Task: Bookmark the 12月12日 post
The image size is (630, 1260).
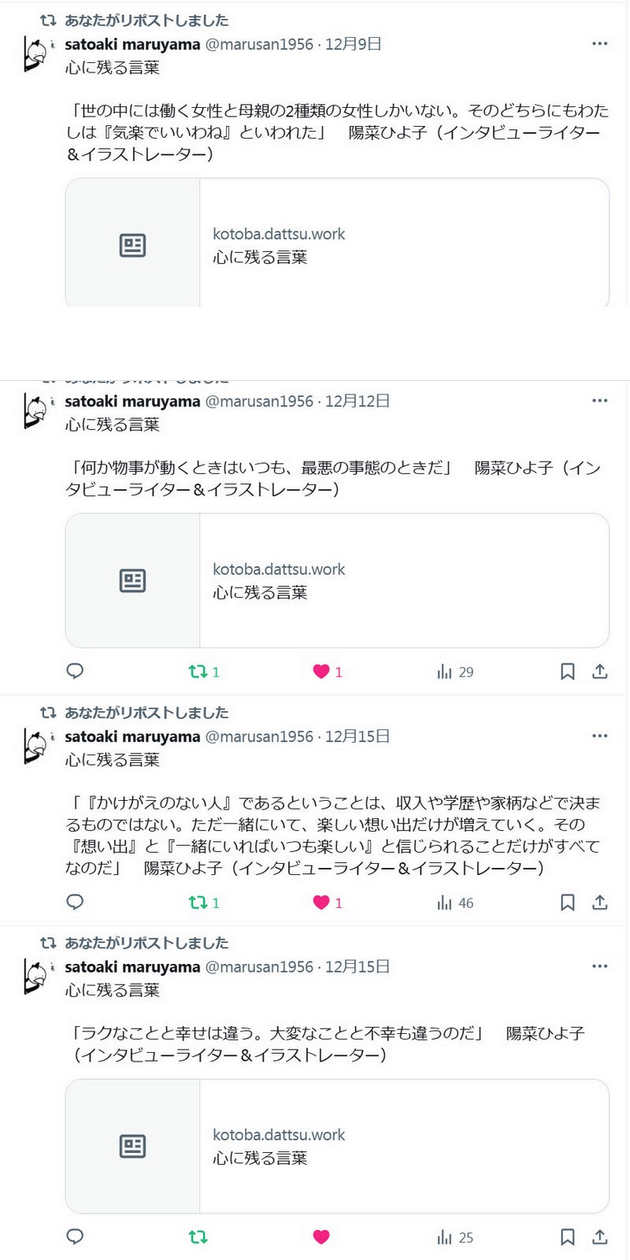Action: (567, 672)
